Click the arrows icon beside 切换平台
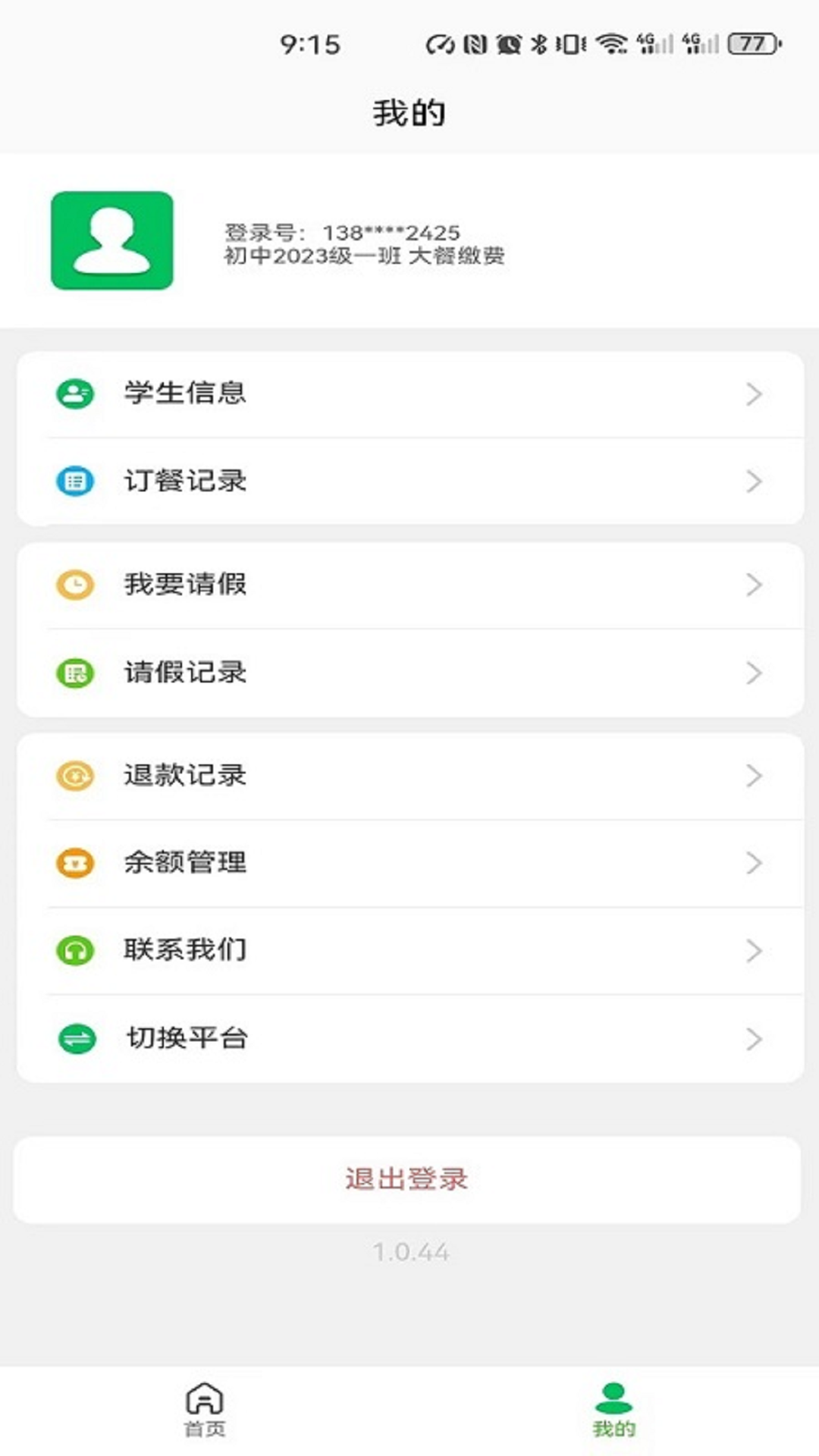Viewport: 819px width, 1456px height. point(74,1038)
